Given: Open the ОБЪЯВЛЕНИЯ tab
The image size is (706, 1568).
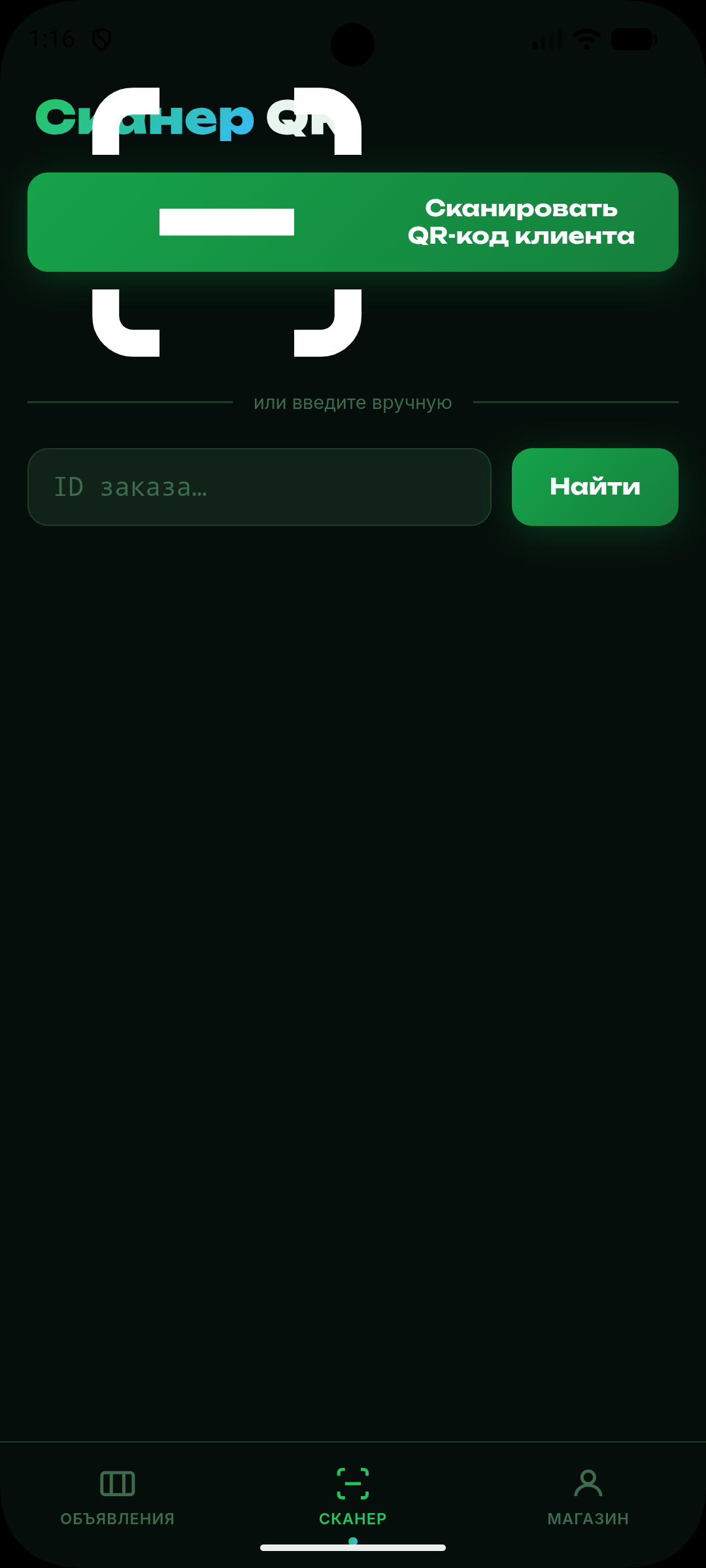Looking at the screenshot, I should [118, 1518].
